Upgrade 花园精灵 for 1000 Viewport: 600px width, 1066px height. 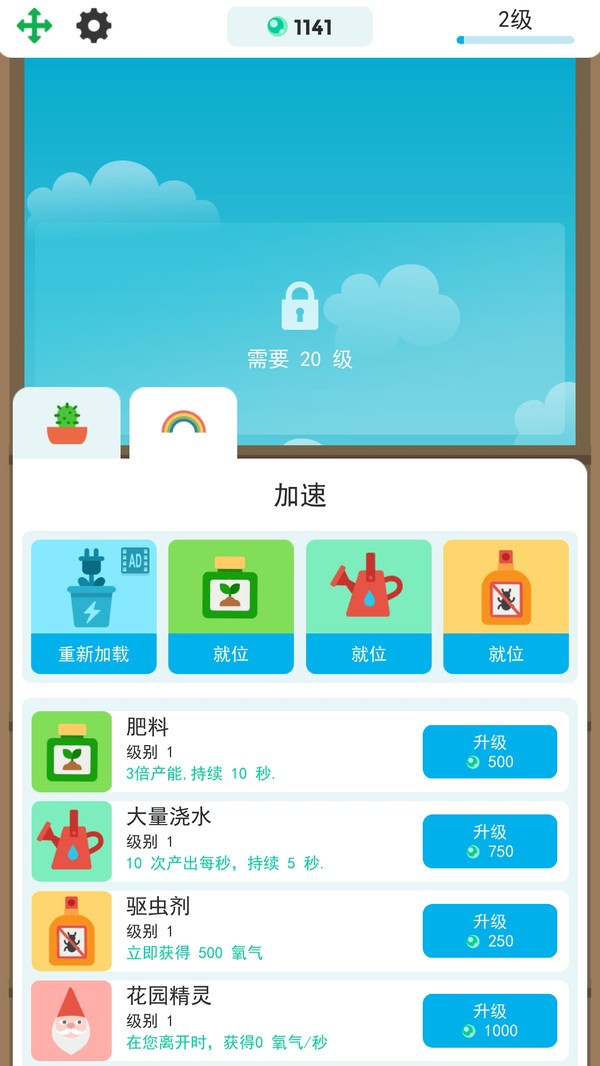490,1020
